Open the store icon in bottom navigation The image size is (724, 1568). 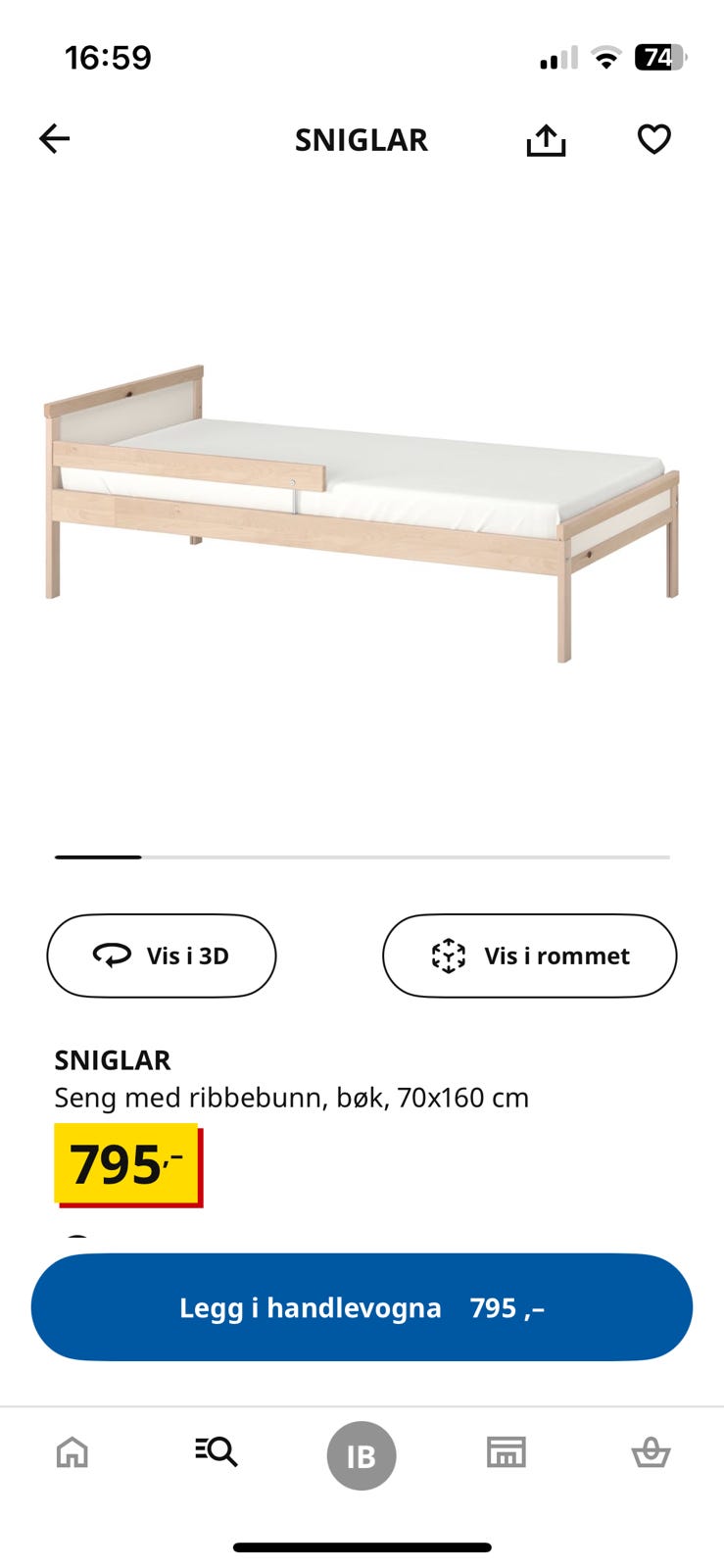pyautogui.click(x=506, y=1454)
